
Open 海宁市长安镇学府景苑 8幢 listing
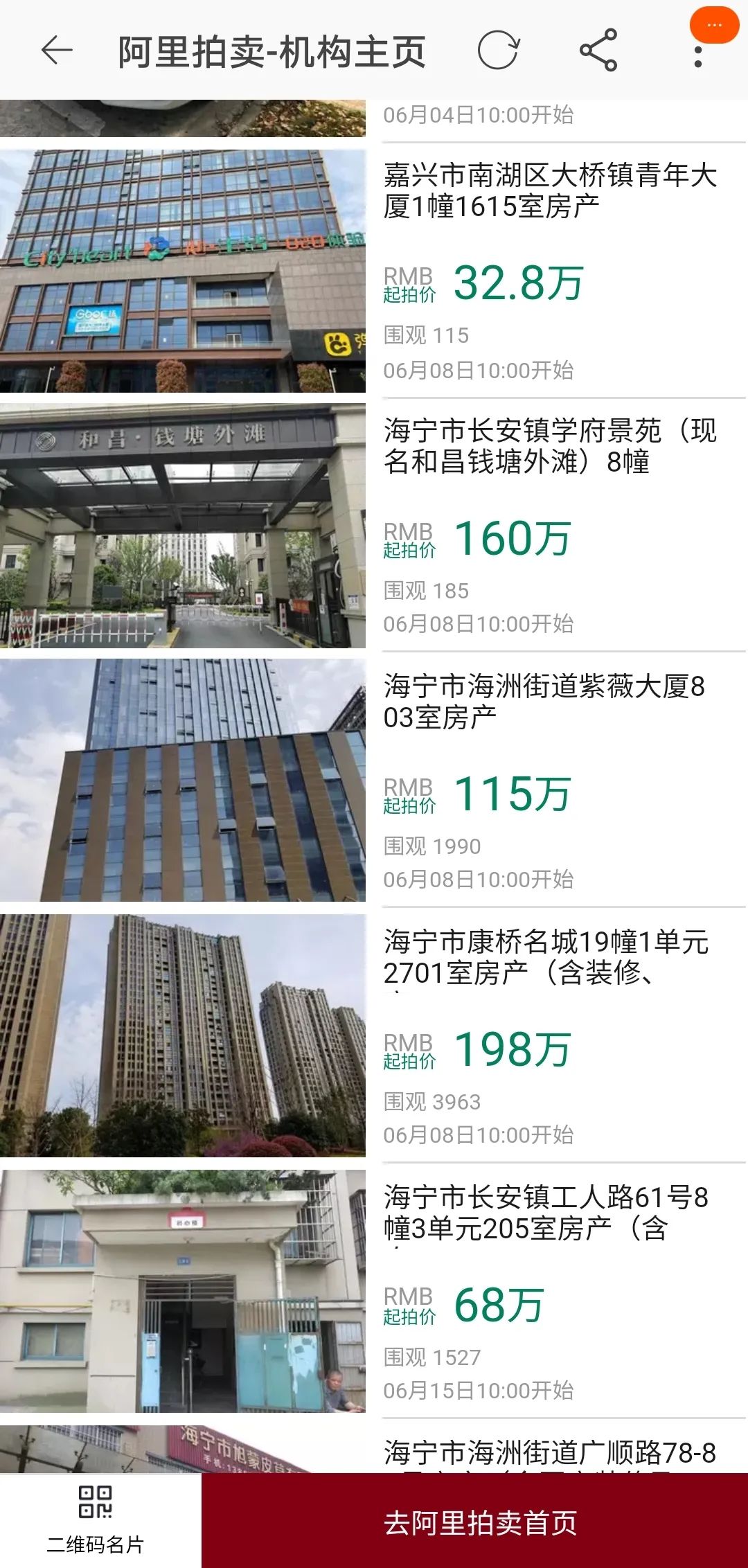coord(550,446)
